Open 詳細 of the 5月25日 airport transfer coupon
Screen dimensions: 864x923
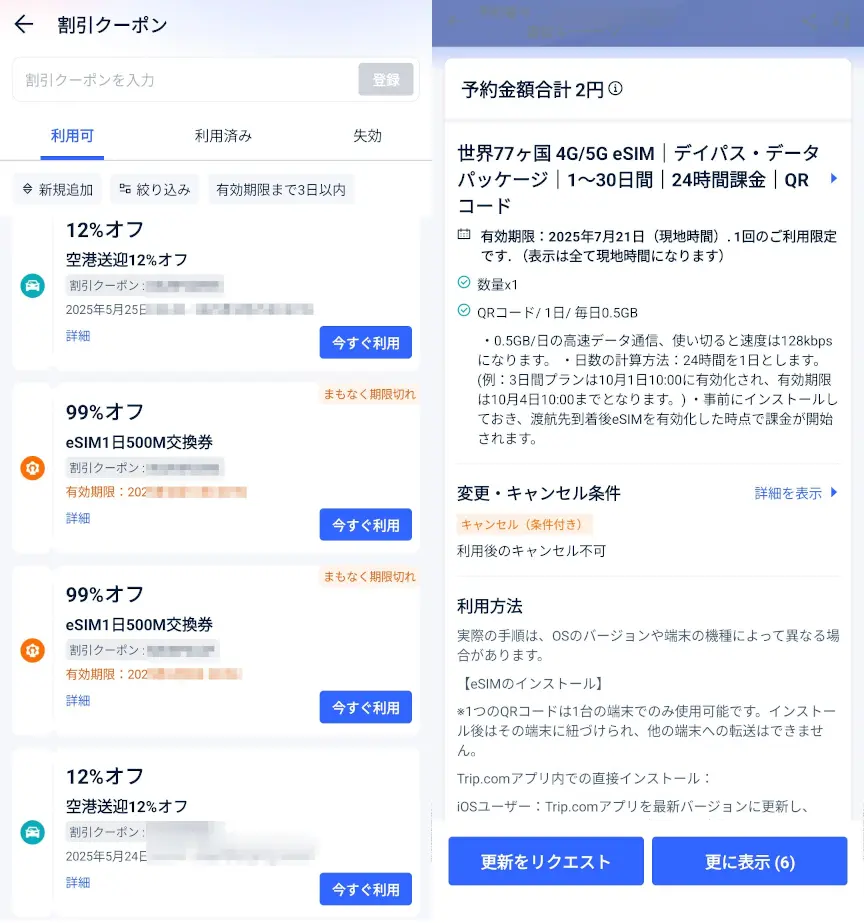pyautogui.click(x=78, y=336)
